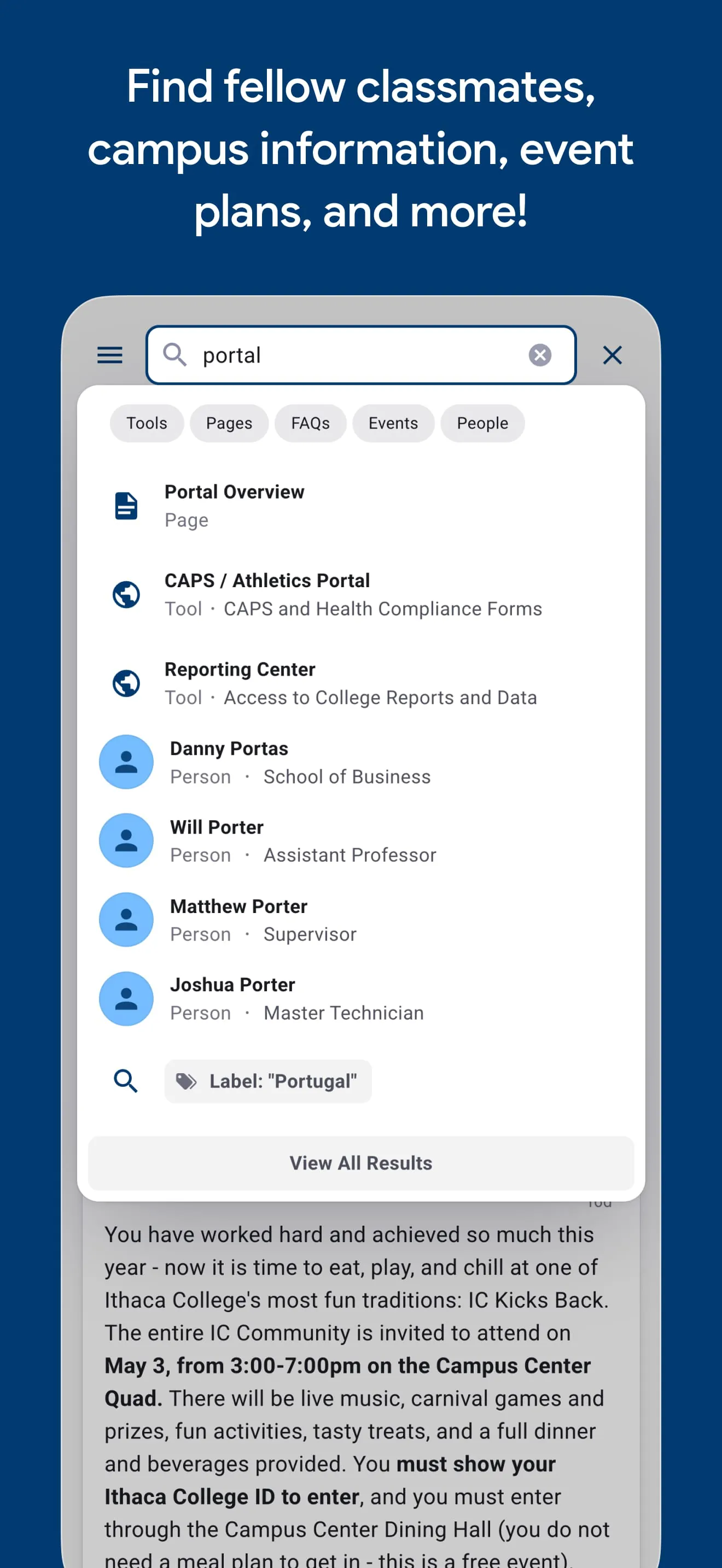The width and height of the screenshot is (722, 1568).
Task: Clear the search text with the x icon
Action: [540, 355]
